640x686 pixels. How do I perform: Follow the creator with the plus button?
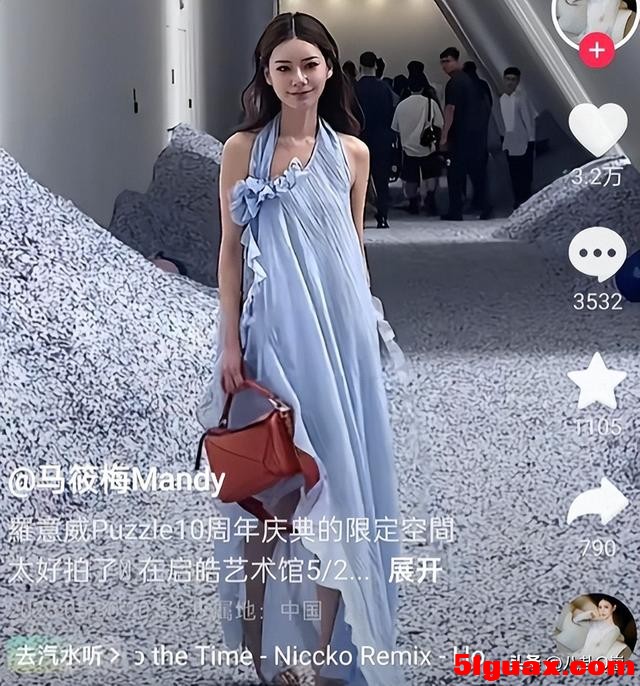[597, 52]
